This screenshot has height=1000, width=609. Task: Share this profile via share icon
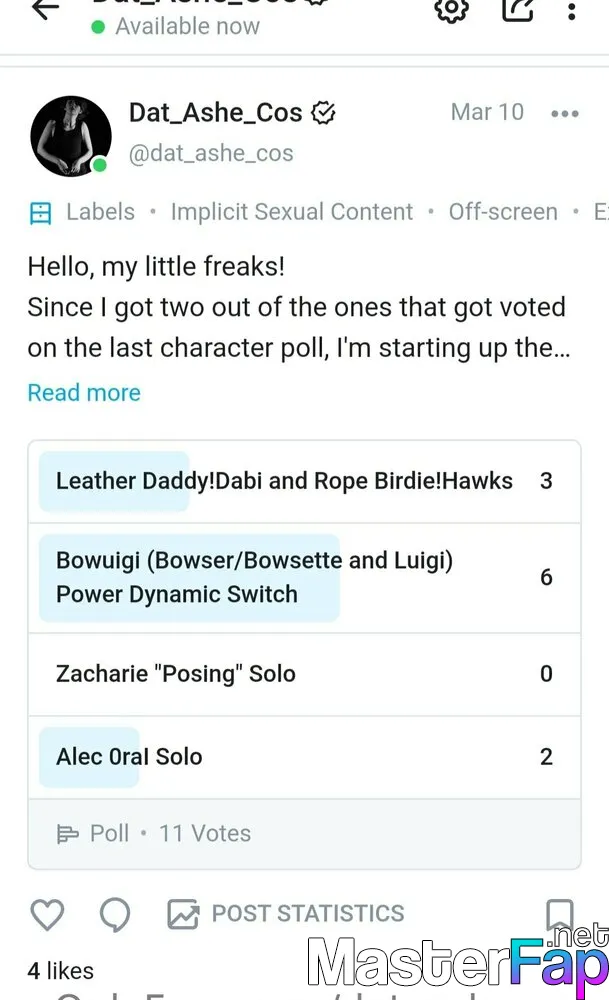pos(517,9)
